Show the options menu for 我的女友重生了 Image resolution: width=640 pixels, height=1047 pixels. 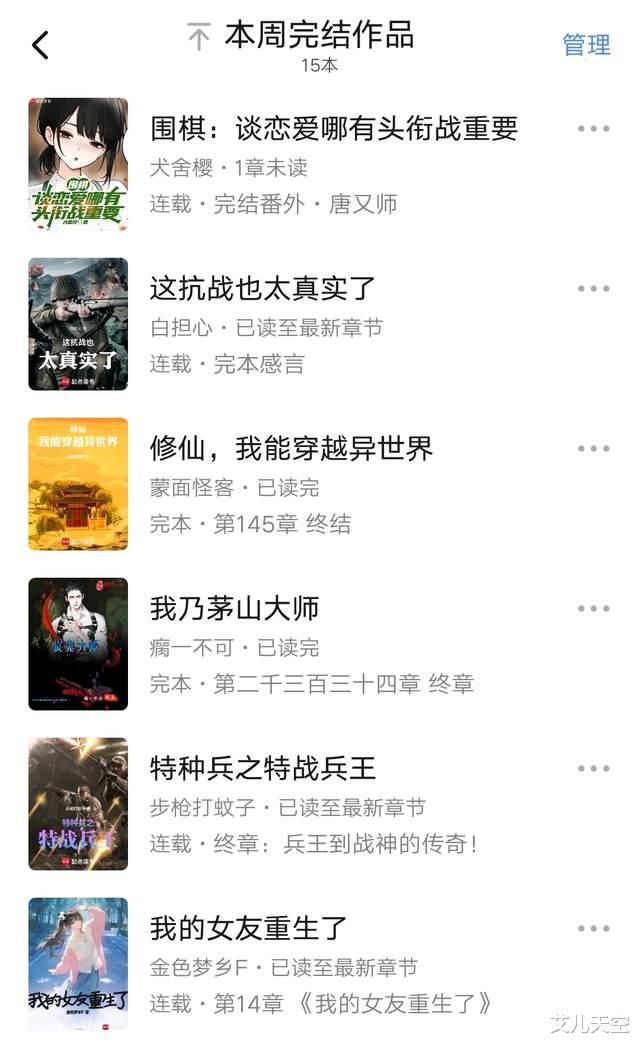(593, 929)
